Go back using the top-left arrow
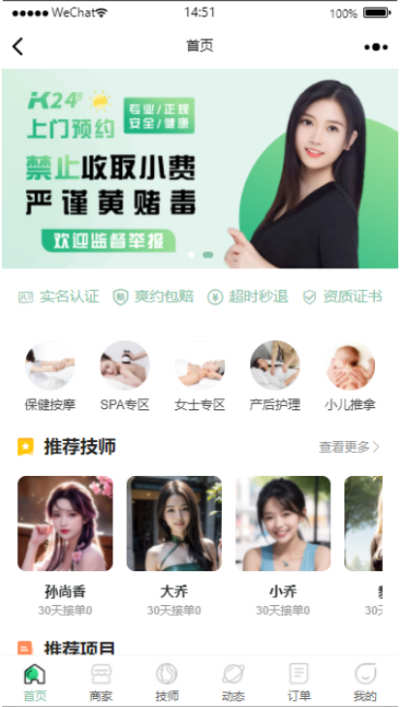Image resolution: width=401 pixels, height=707 pixels. coord(18,46)
